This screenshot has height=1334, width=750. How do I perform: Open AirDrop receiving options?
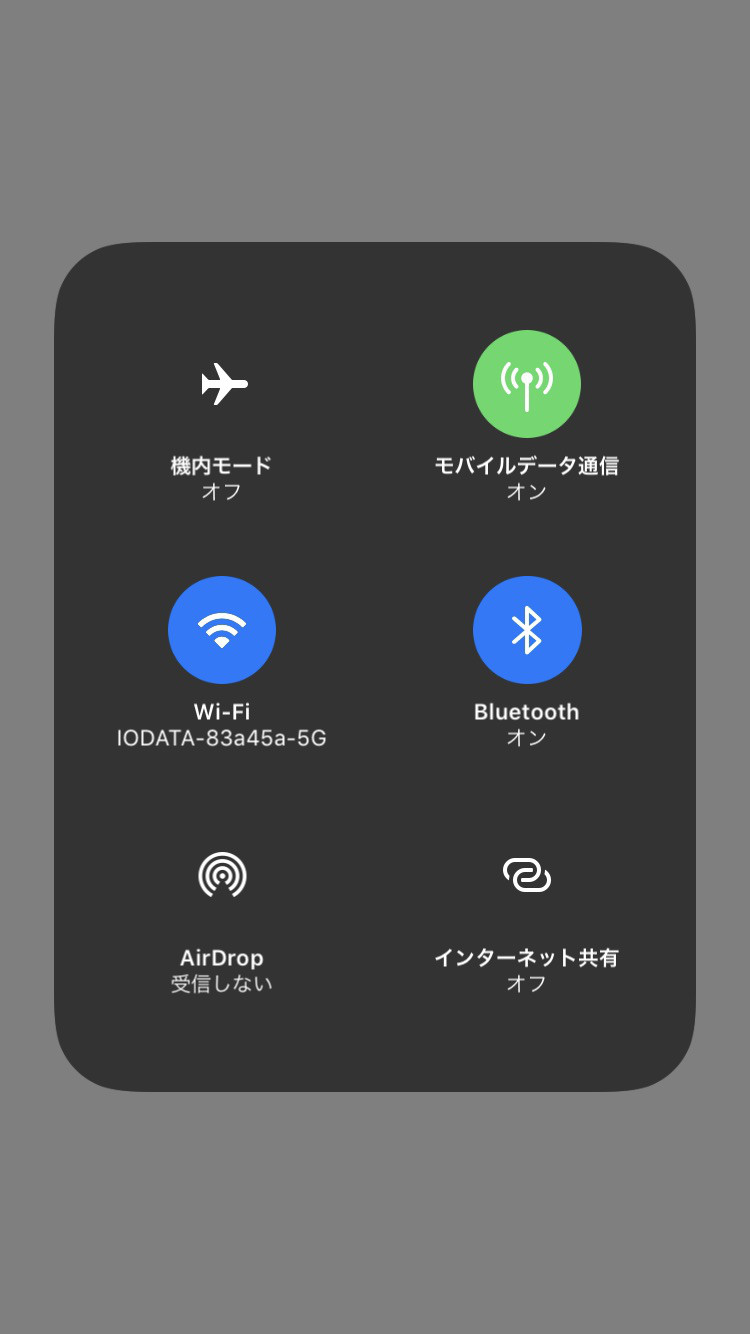222,876
